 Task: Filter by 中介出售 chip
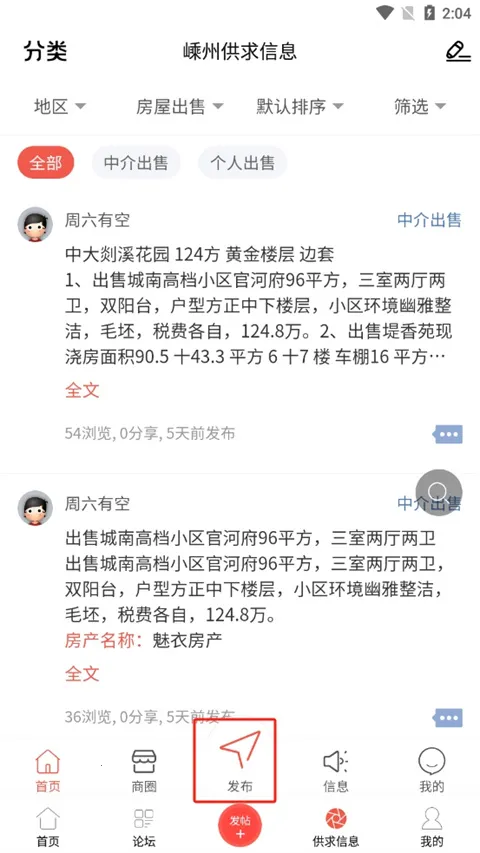(x=136, y=163)
